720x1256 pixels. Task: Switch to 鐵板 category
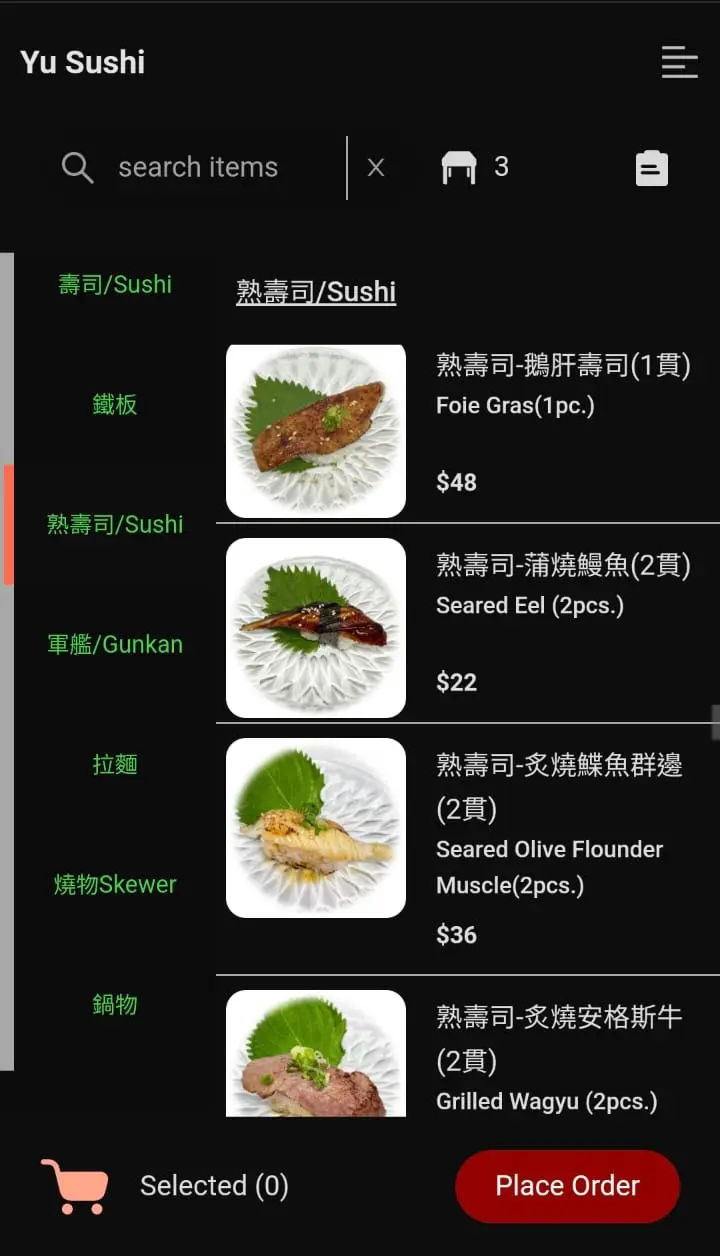[x=115, y=404]
